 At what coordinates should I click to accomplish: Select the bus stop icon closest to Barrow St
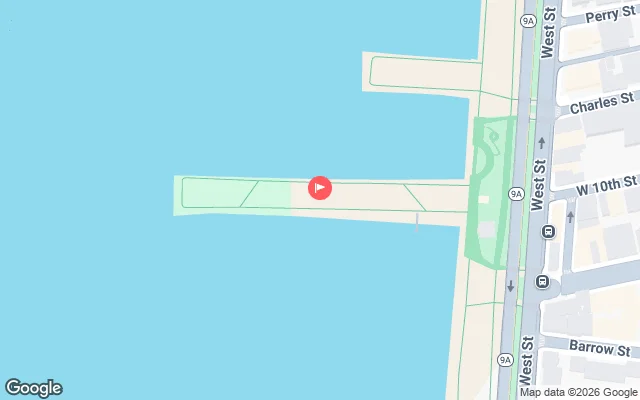point(542,281)
